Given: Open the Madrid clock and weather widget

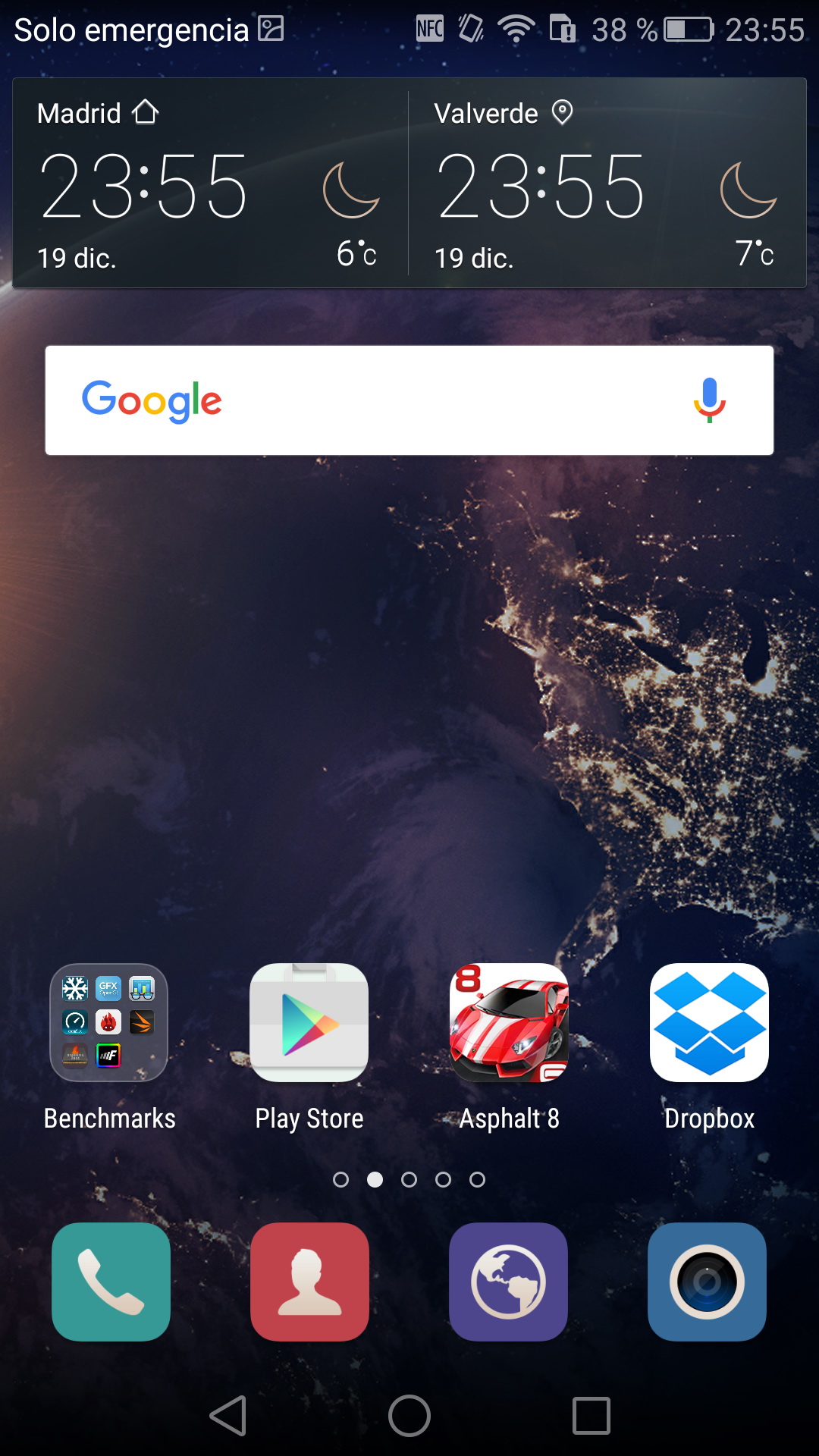Looking at the screenshot, I should [210, 184].
